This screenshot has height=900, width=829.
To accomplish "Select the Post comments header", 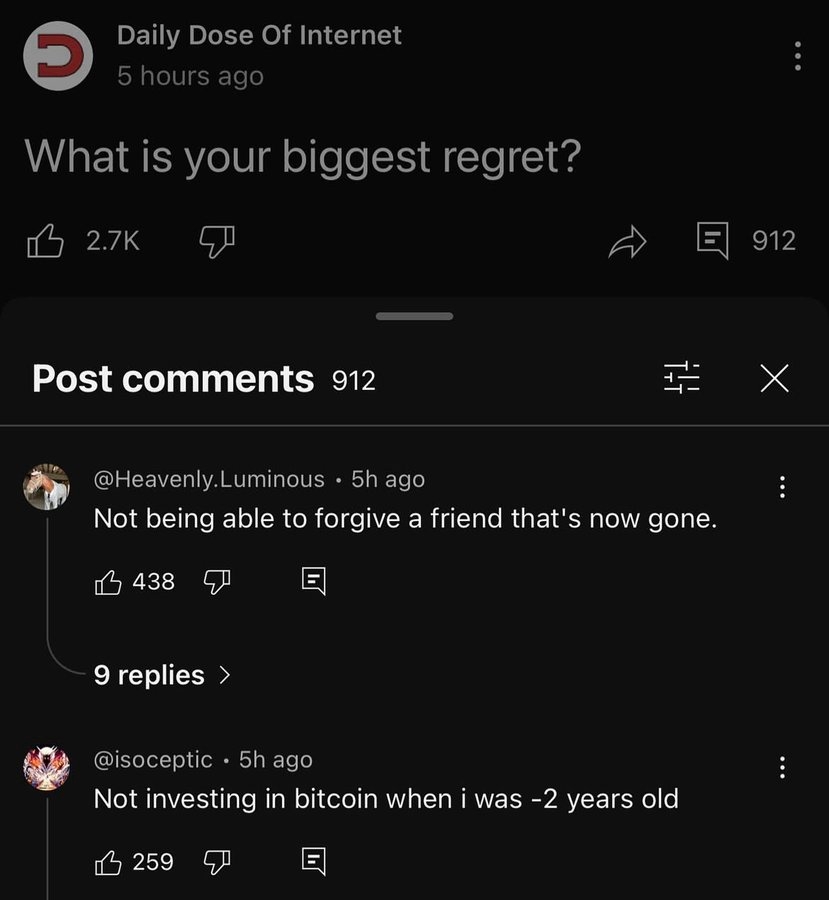I will tap(171, 378).
